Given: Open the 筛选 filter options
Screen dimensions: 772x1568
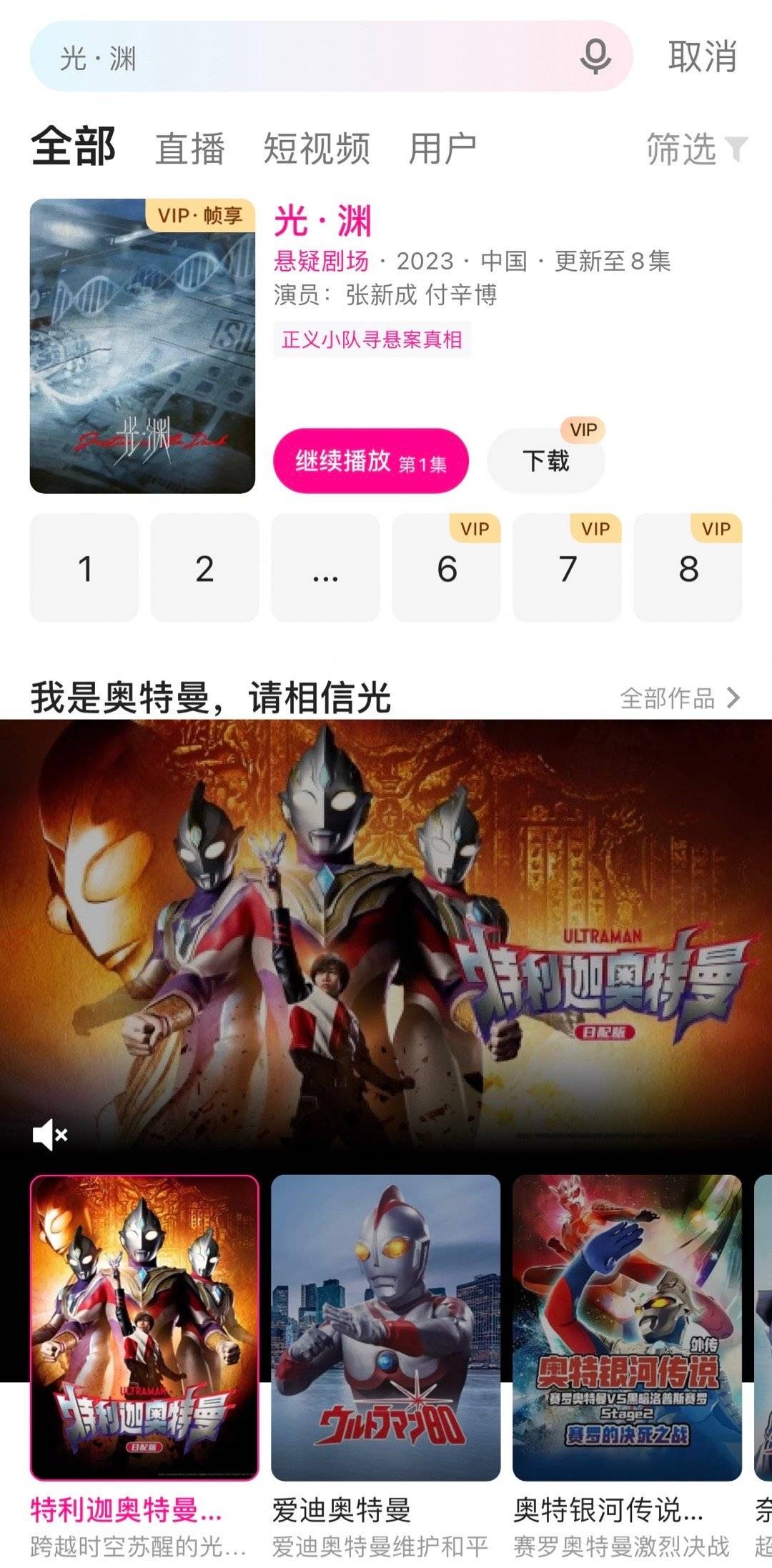Looking at the screenshot, I should click(x=696, y=149).
